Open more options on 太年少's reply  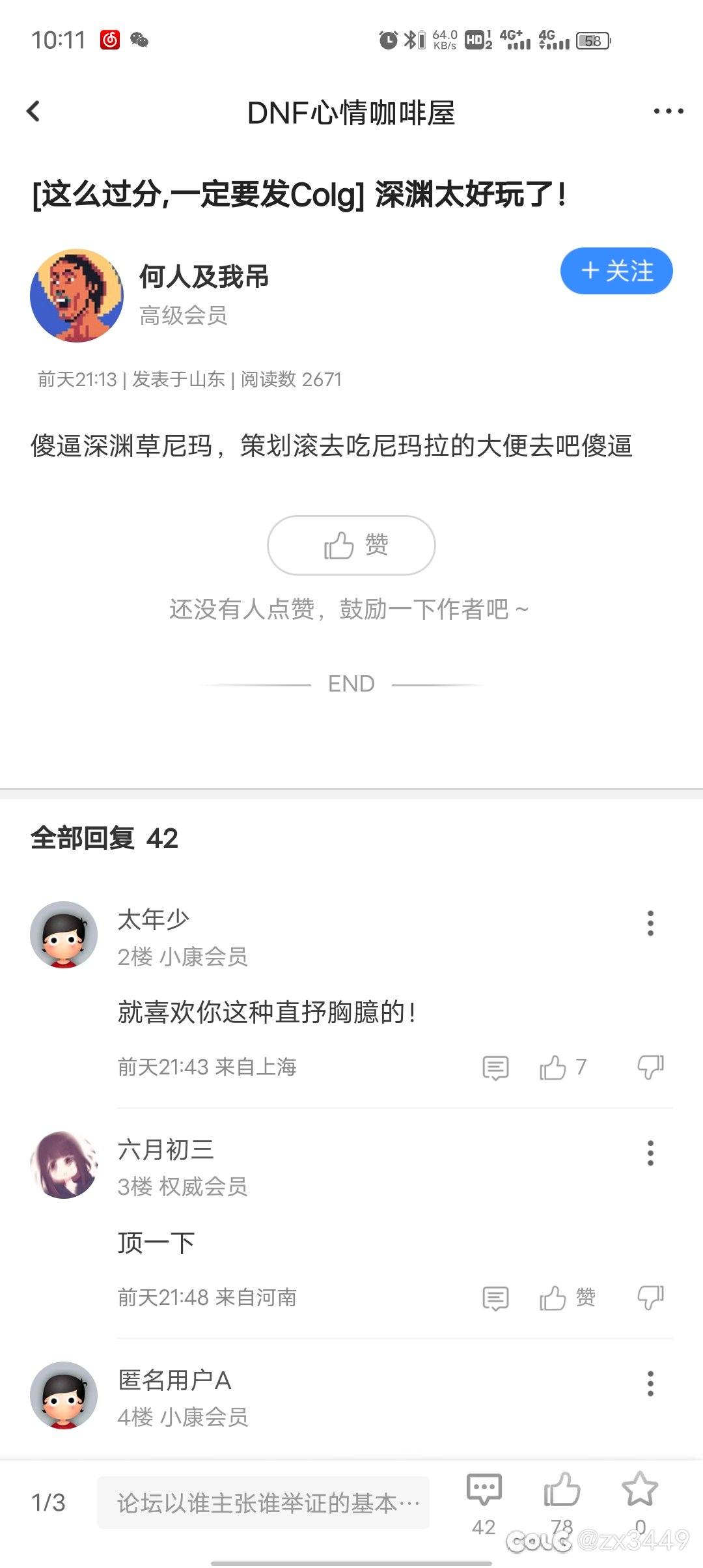650,923
